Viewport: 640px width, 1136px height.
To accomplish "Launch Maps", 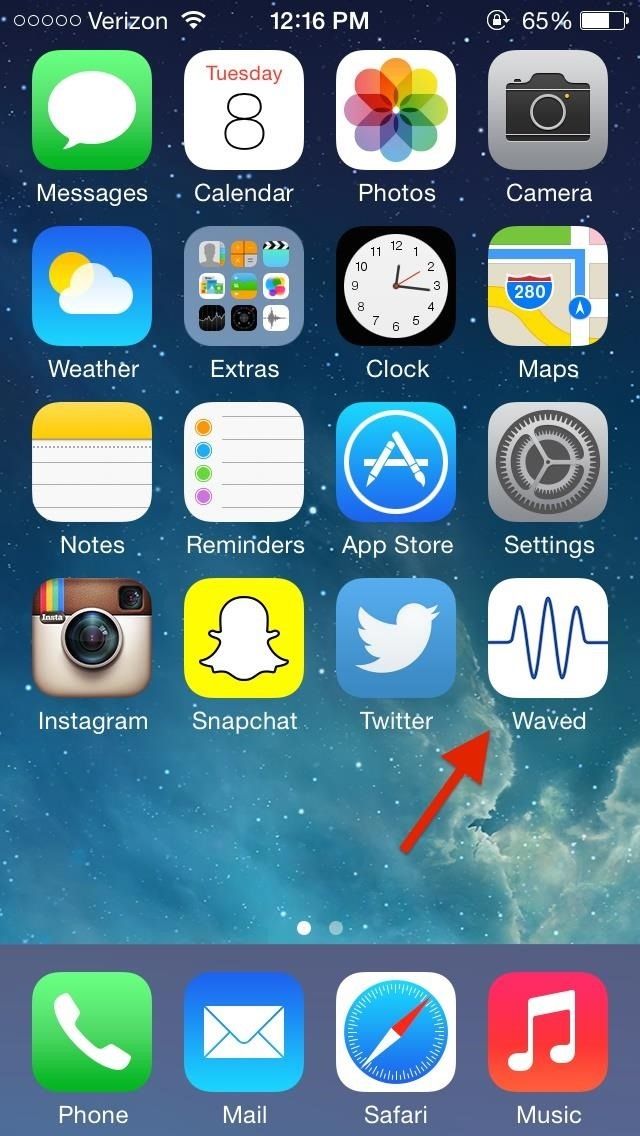I will [x=548, y=286].
